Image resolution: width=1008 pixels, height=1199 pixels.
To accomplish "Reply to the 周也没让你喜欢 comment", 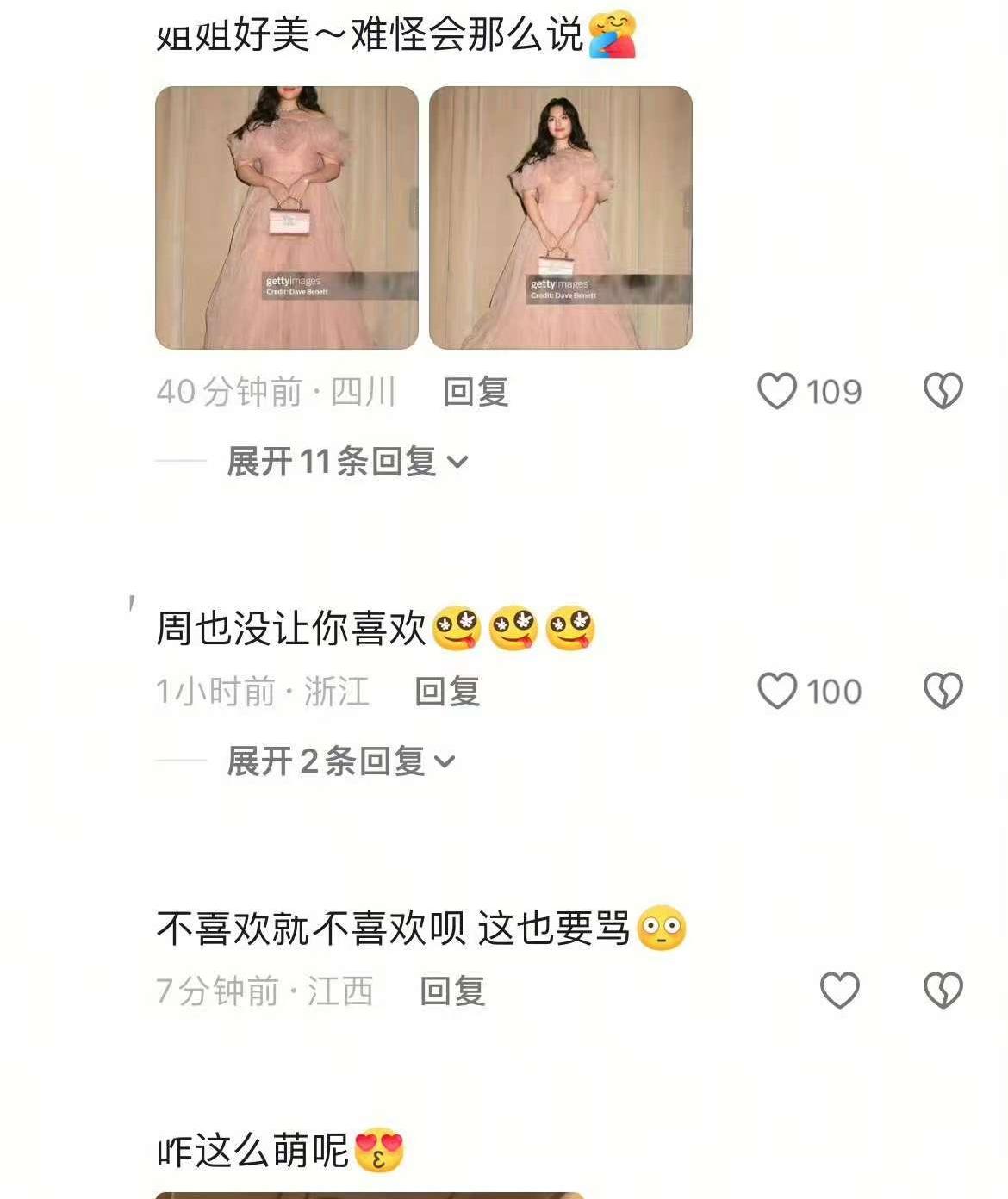I will [x=447, y=692].
